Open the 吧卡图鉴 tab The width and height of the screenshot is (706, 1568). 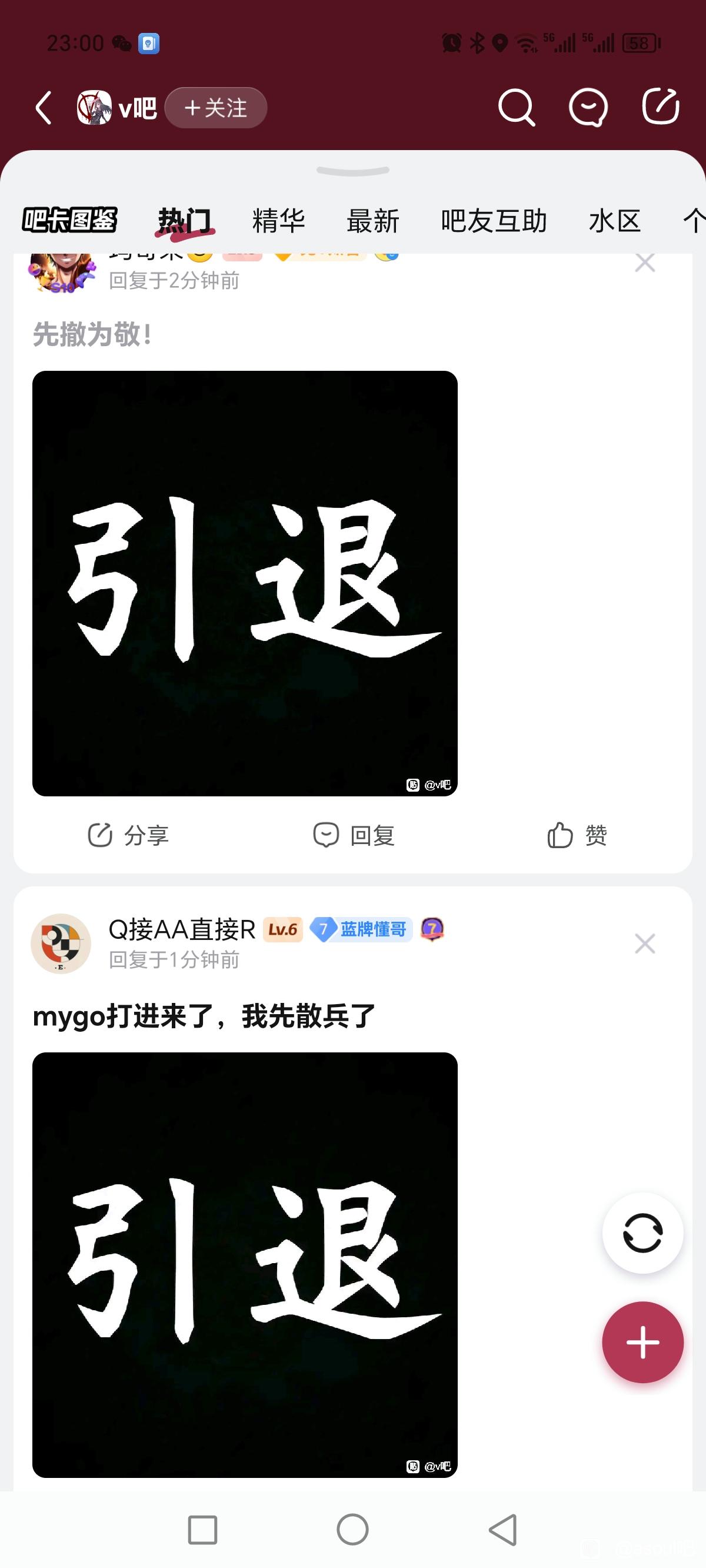pos(69,220)
